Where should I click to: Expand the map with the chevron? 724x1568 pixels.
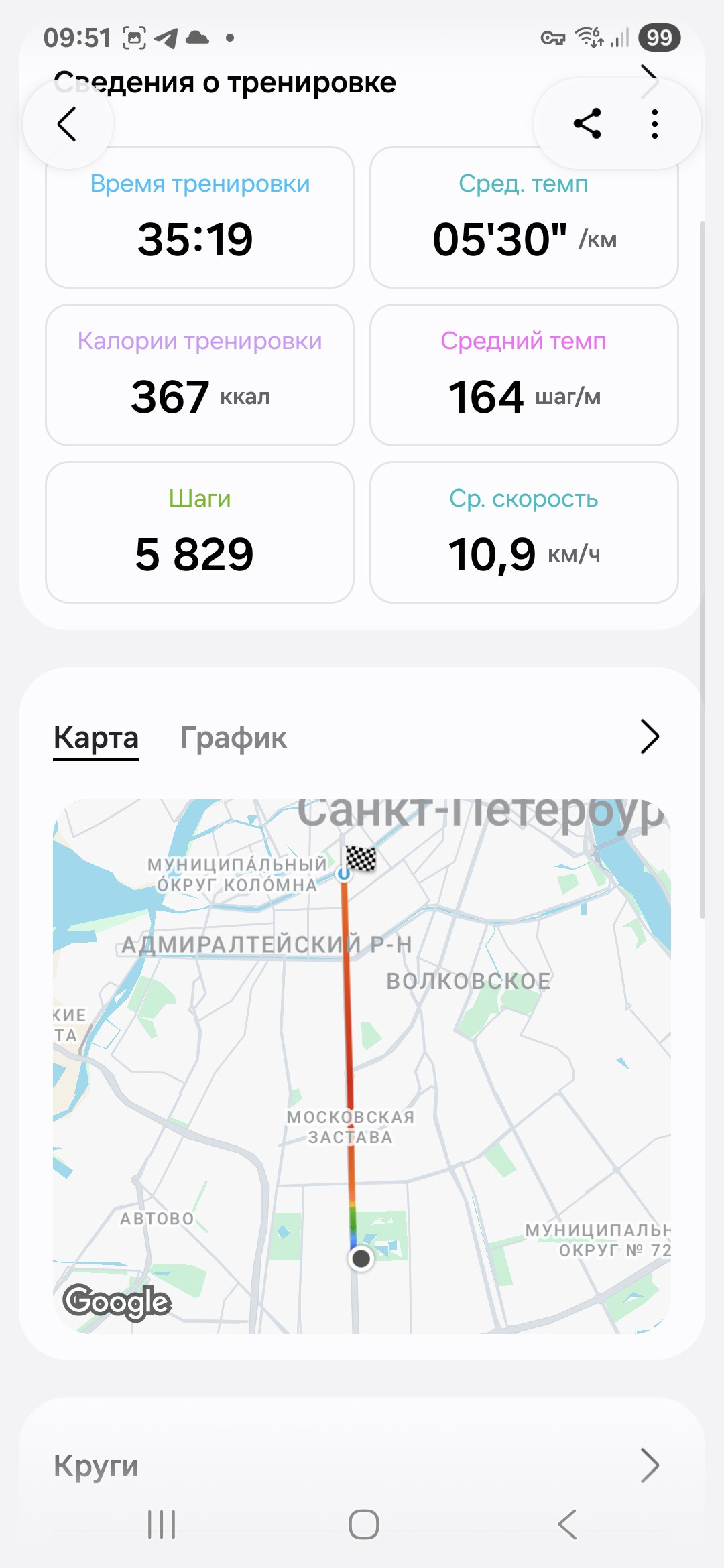pos(650,737)
